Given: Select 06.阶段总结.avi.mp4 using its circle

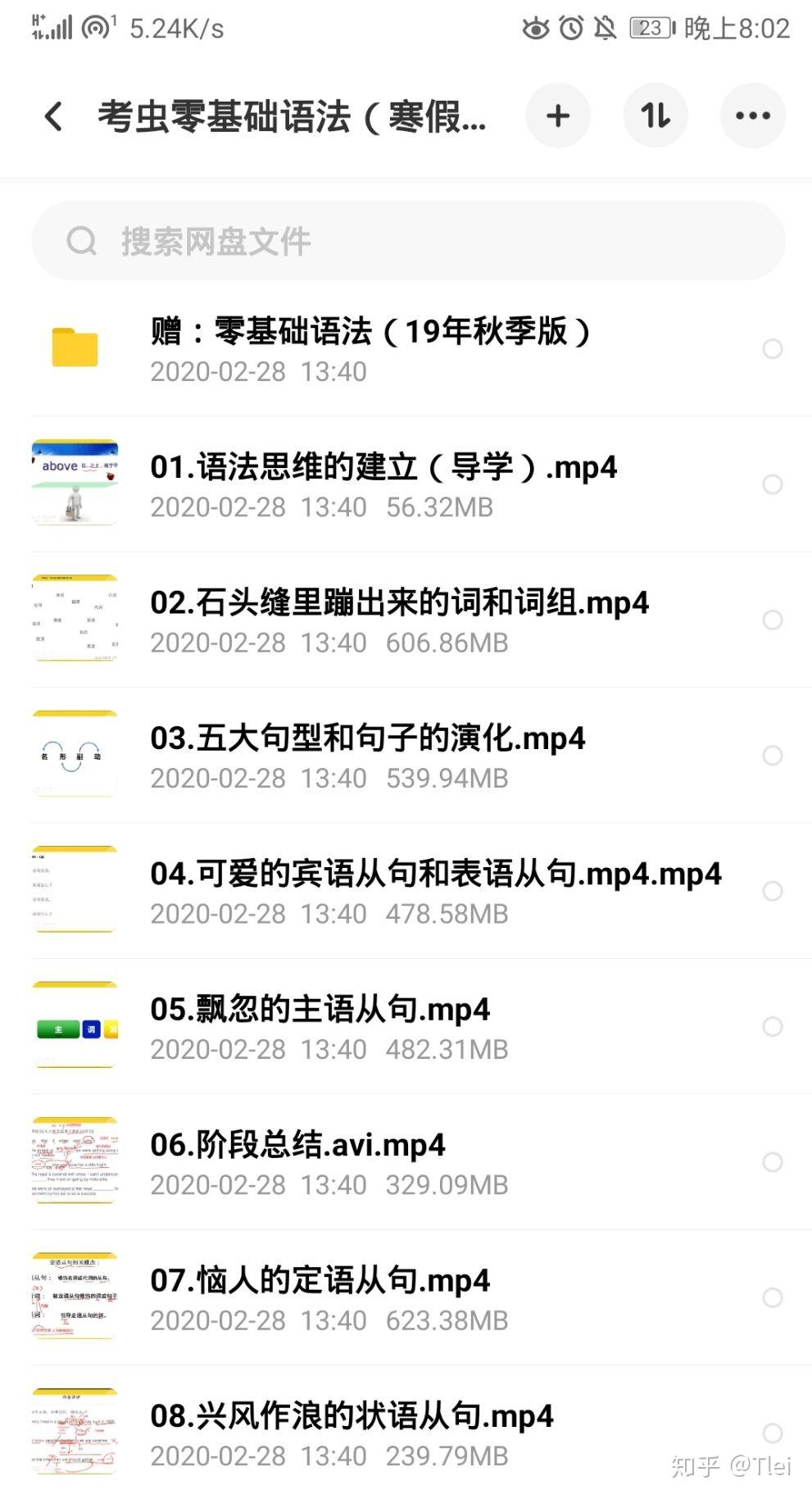Looking at the screenshot, I should pyautogui.click(x=772, y=1162).
